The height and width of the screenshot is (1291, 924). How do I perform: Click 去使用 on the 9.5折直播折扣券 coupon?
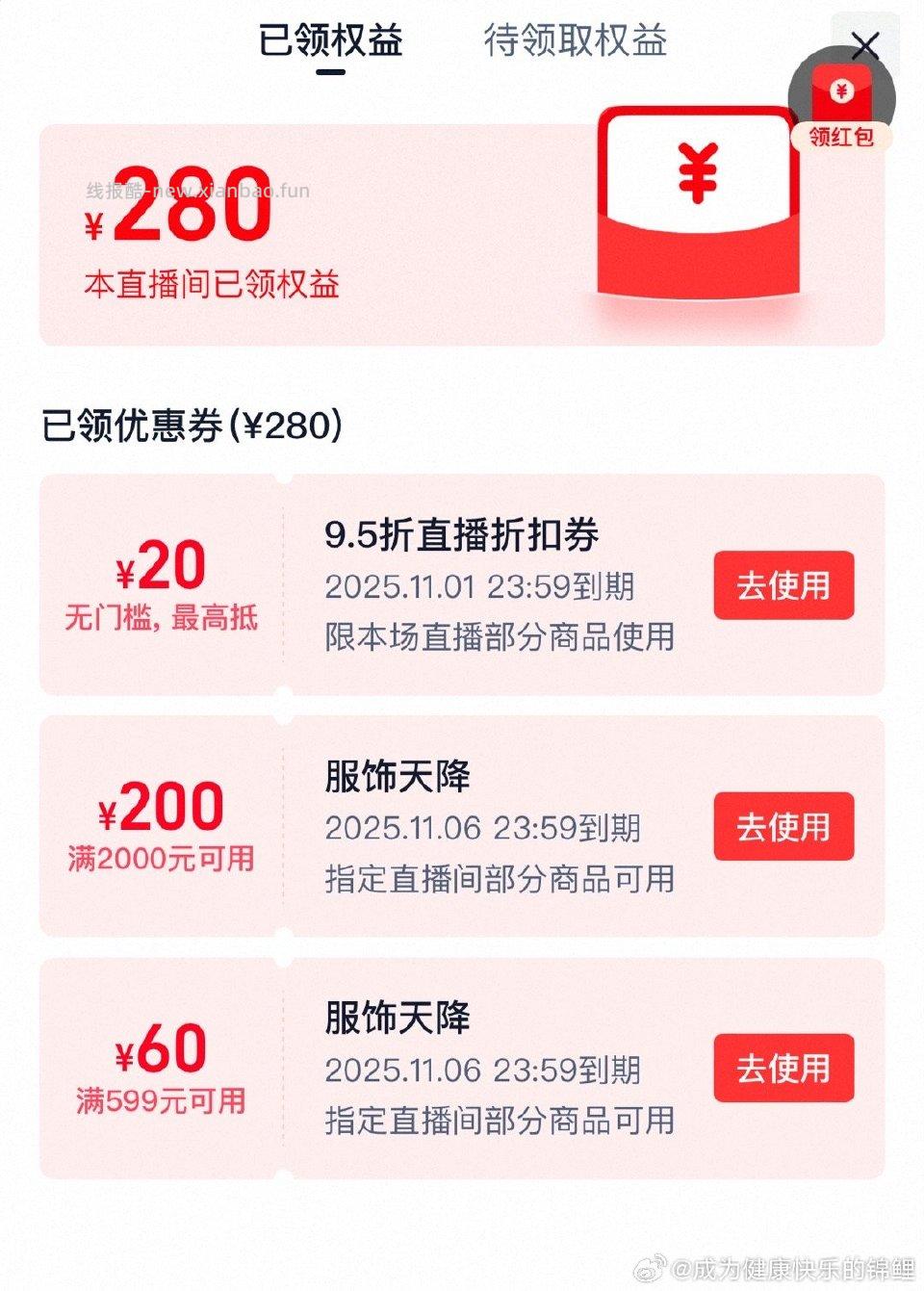click(783, 582)
